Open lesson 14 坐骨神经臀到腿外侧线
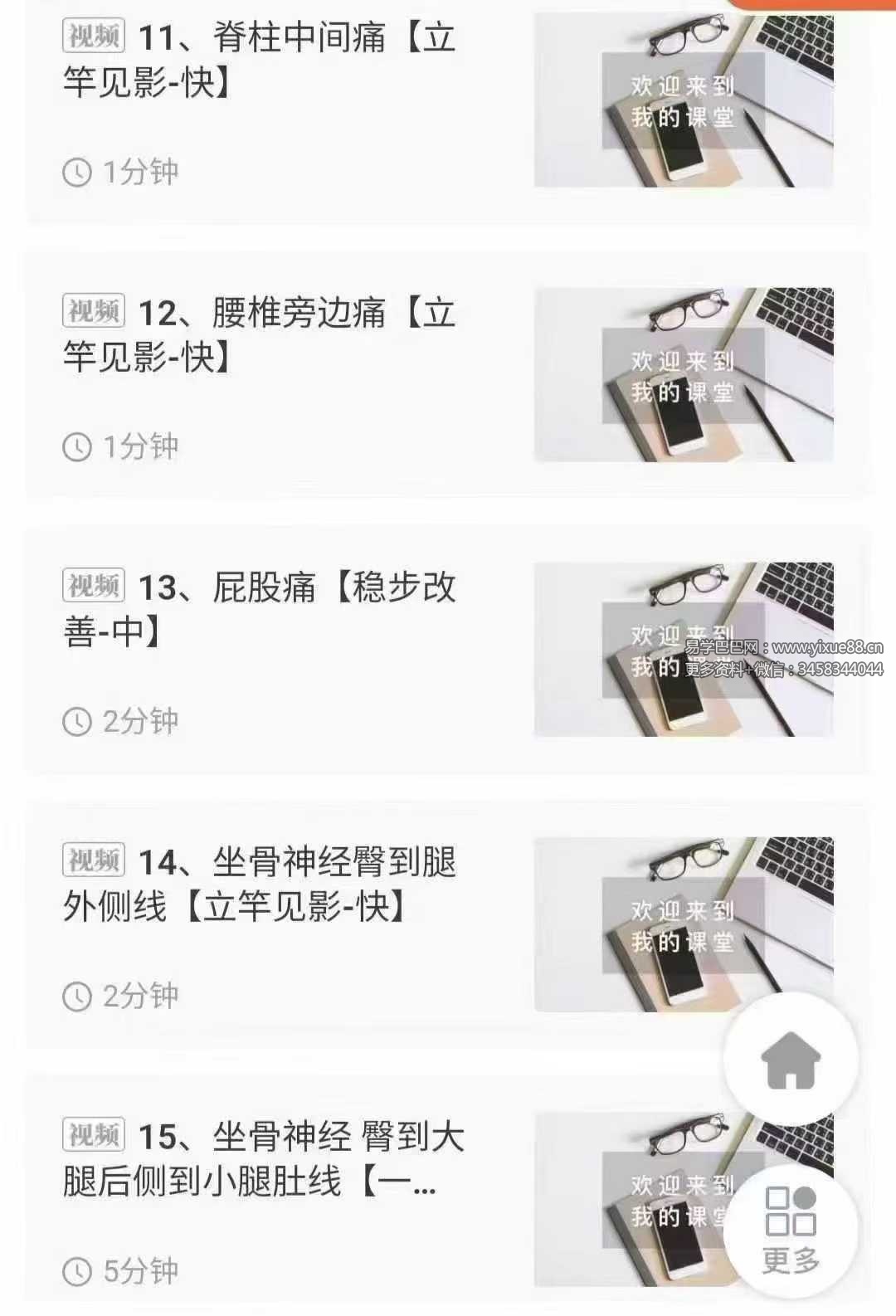896x1316 pixels. 259,885
